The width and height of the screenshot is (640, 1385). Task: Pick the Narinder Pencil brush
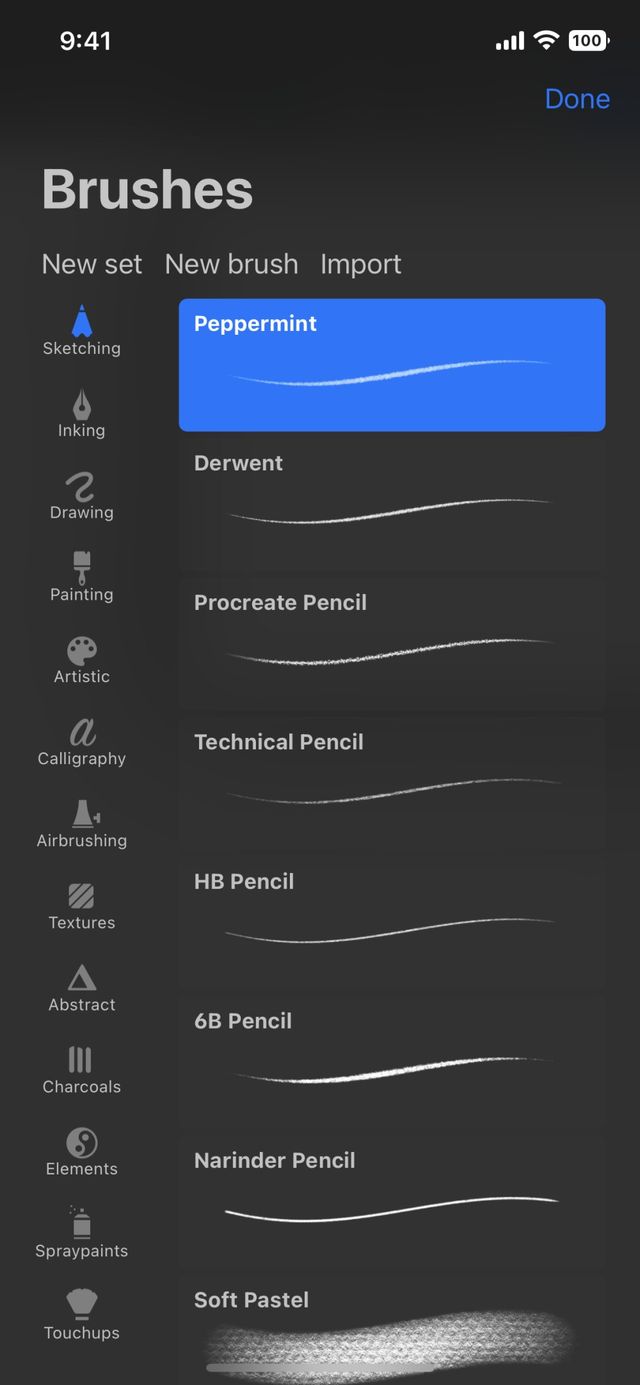[x=392, y=1201]
